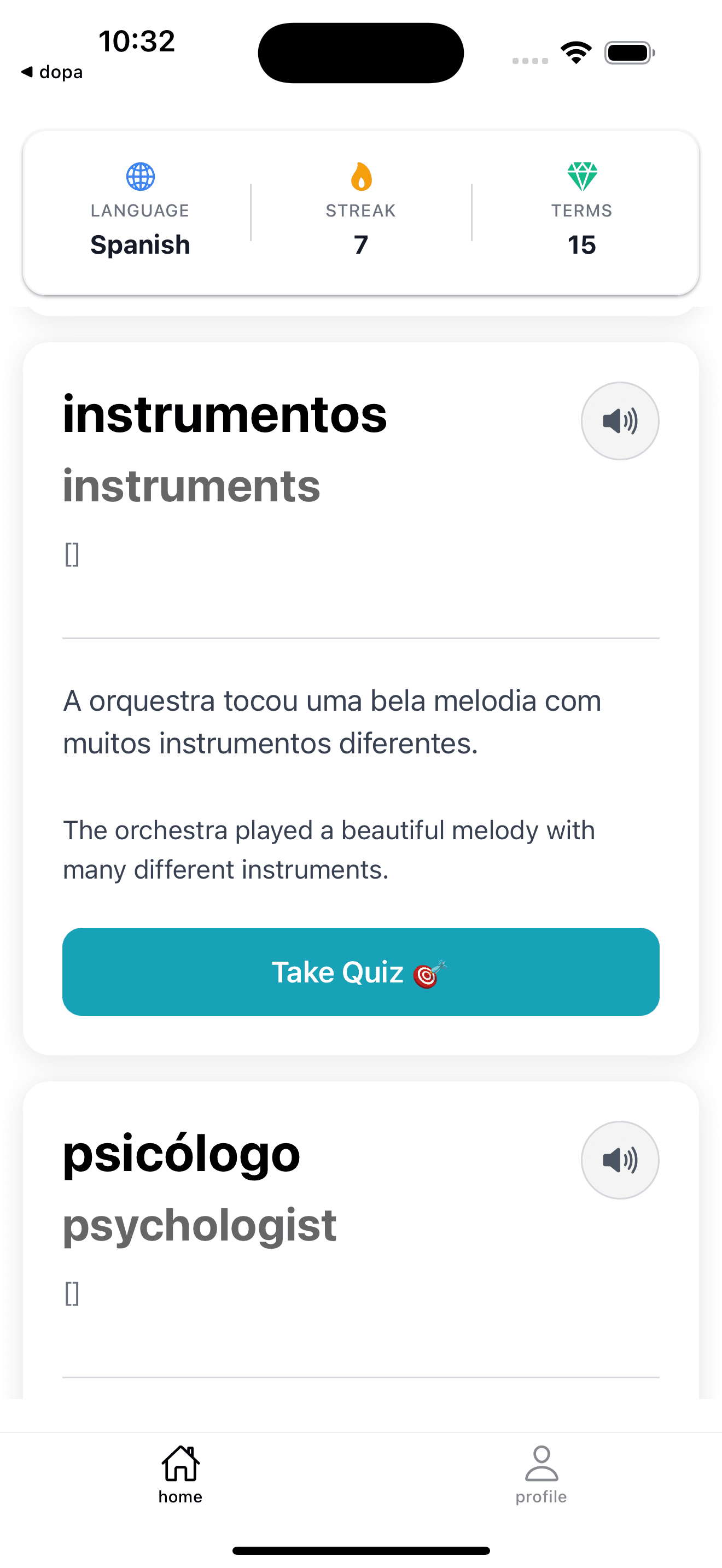This screenshot has width=722, height=1568.
Task: Switch to the profile tab
Action: pyautogui.click(x=540, y=1473)
